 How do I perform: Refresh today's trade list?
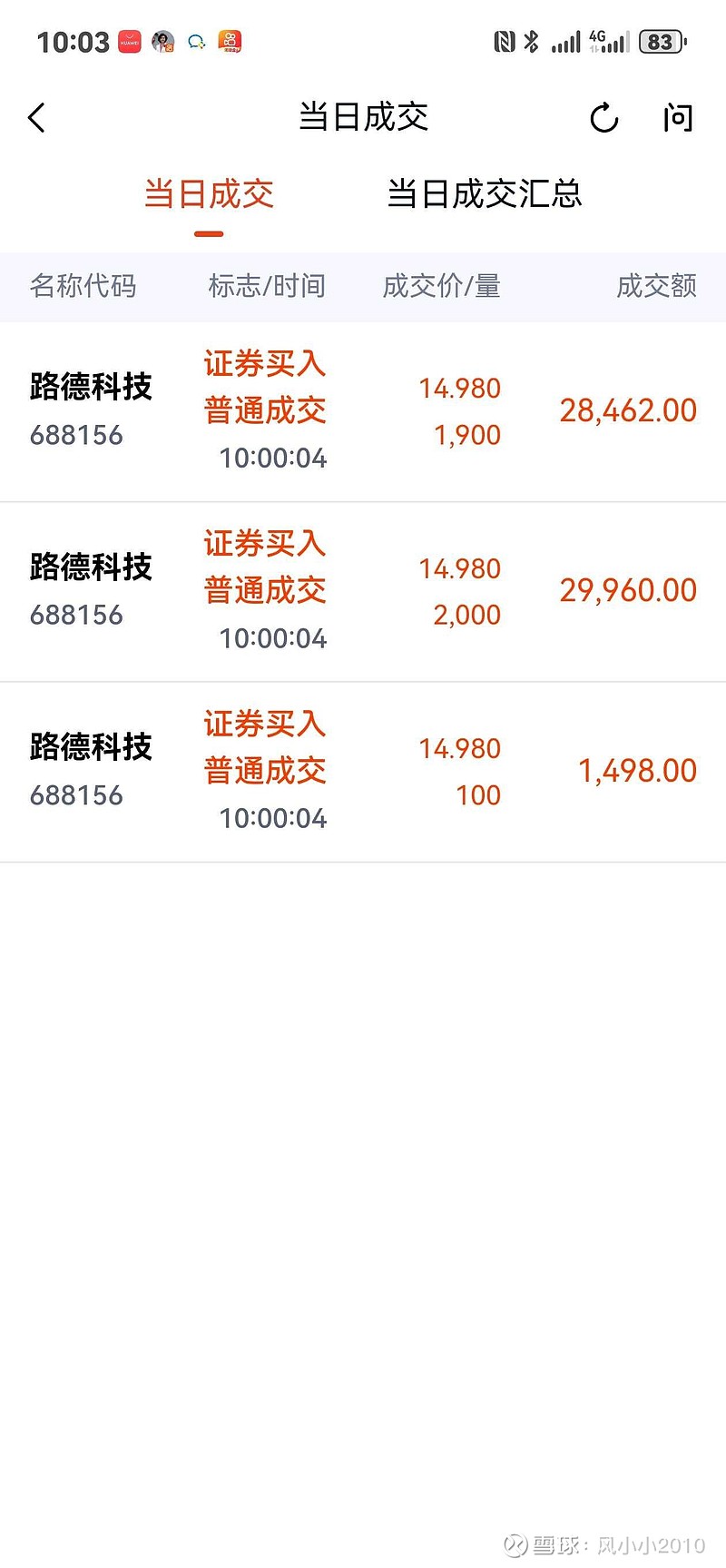pyautogui.click(x=603, y=118)
